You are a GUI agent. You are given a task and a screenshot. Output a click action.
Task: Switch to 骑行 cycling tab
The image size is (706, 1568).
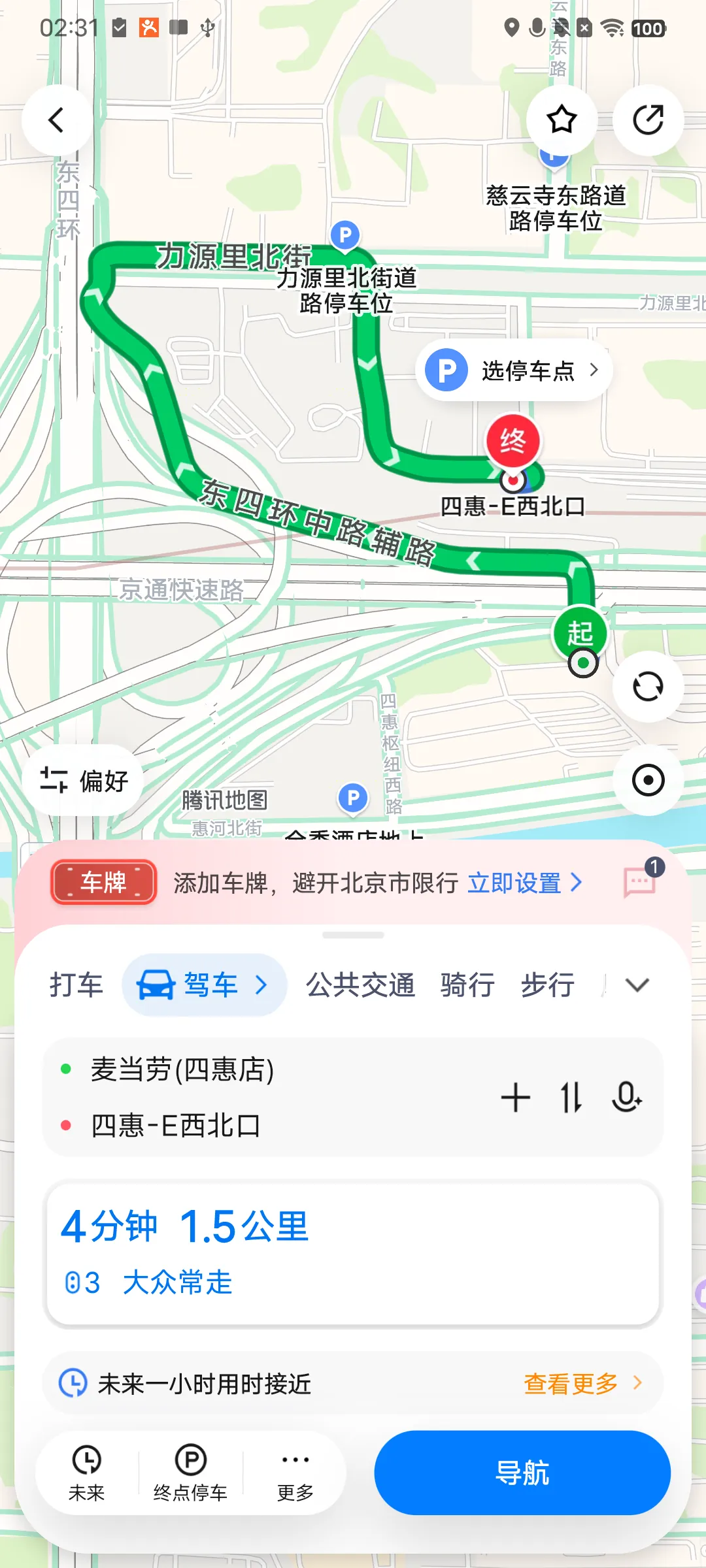pyautogui.click(x=467, y=985)
